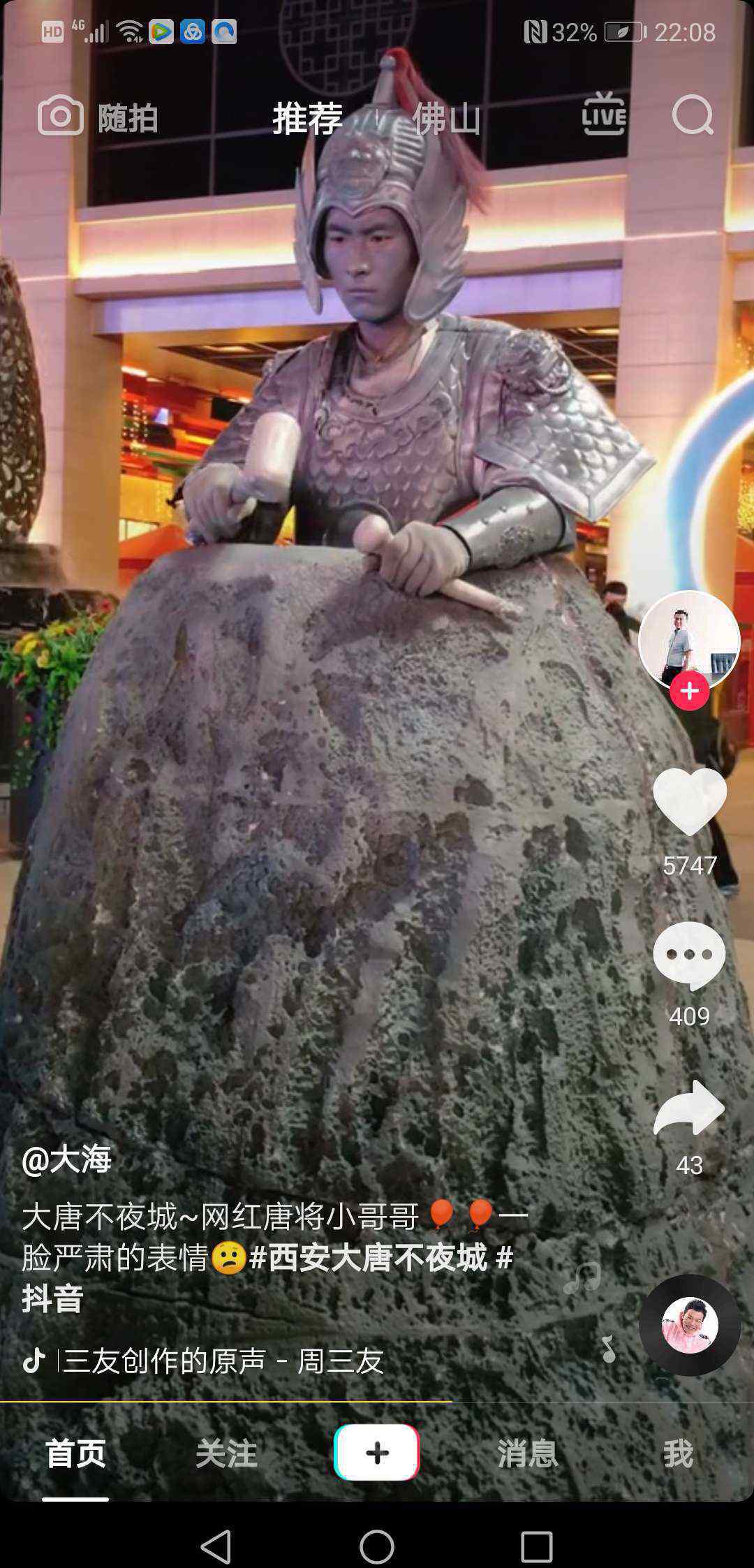Switch to the 关注 tab

226,1453
